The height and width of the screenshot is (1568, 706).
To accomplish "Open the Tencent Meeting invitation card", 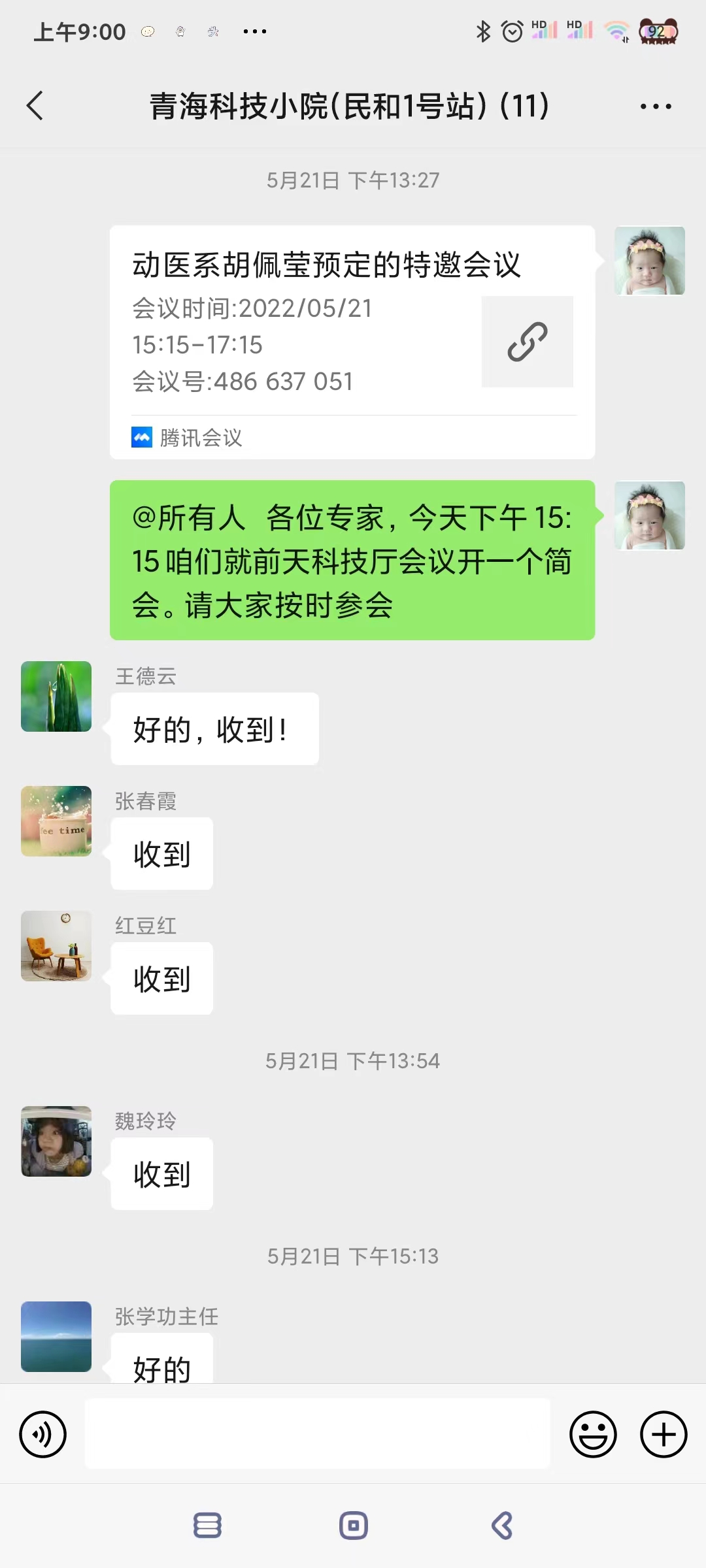I will (352, 342).
